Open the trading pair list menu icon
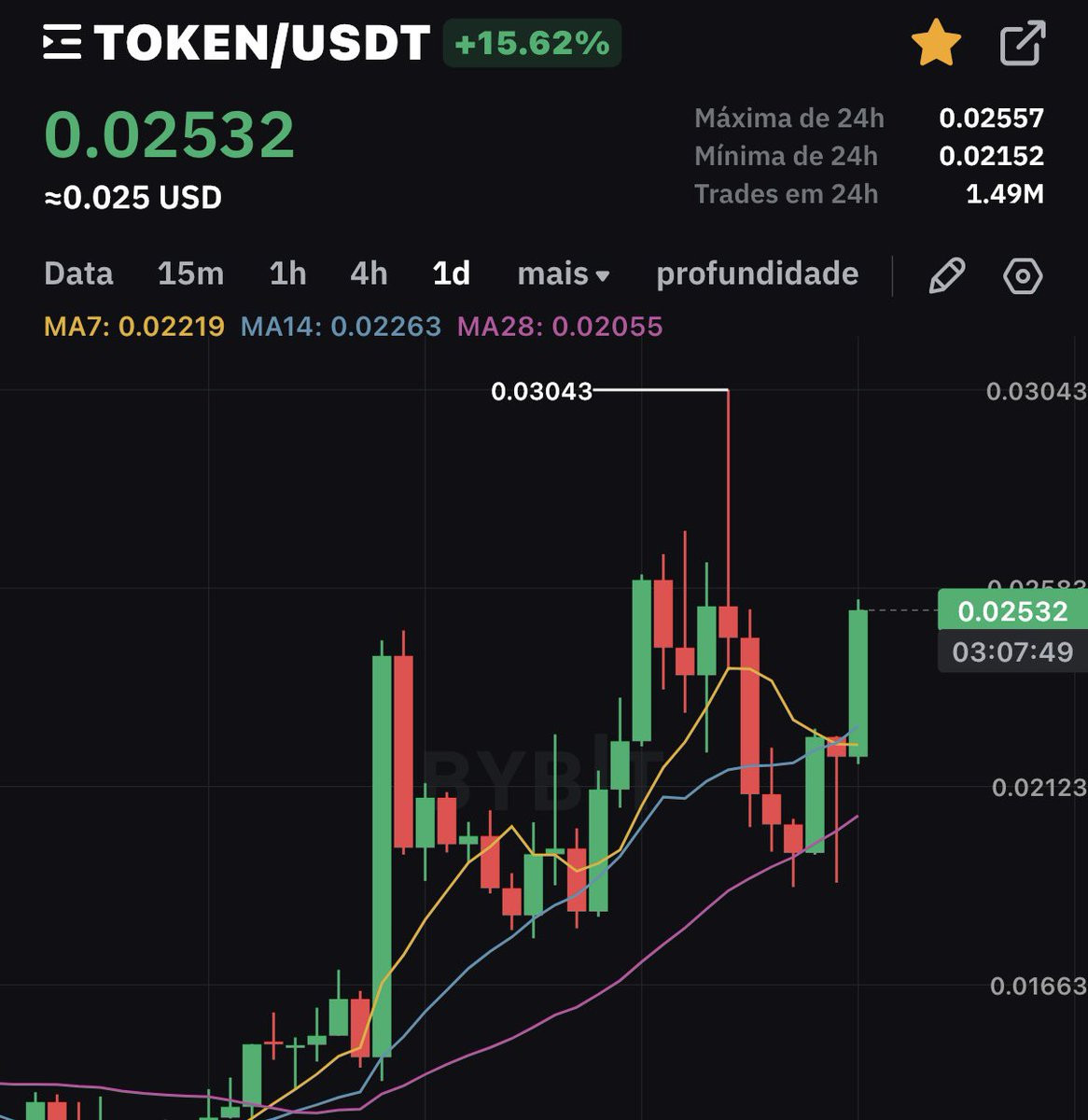 click(x=63, y=43)
